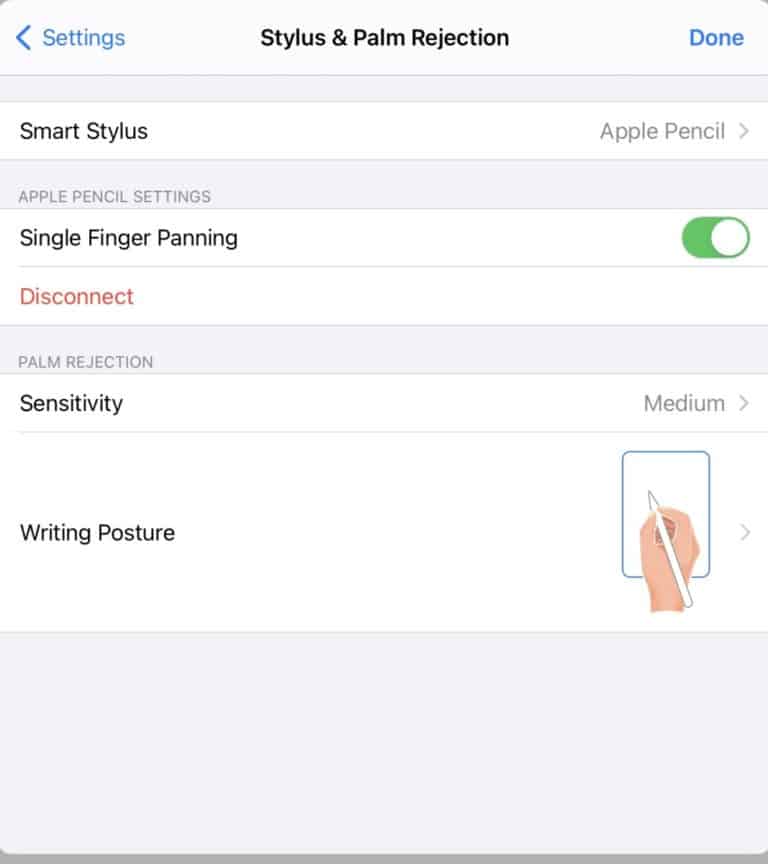Open Smart Stylus selection
The image size is (768, 864).
tap(384, 131)
